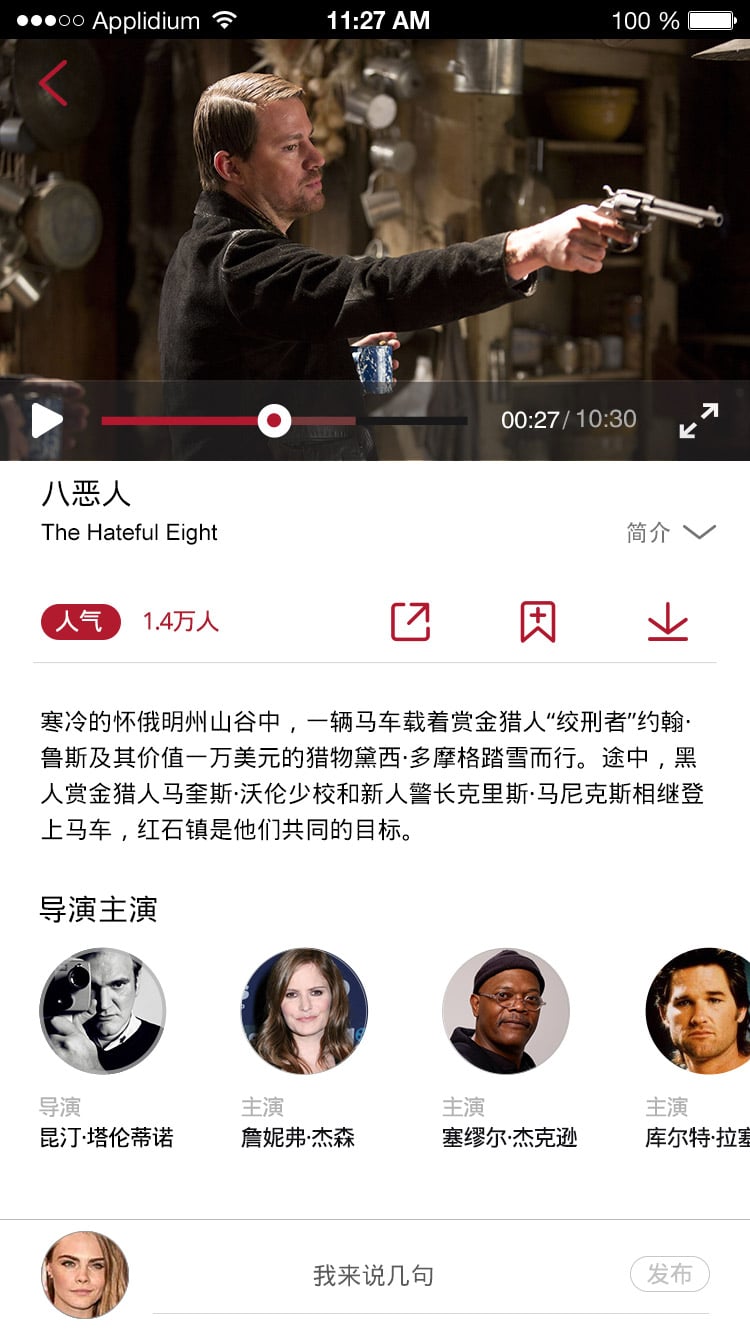
Task: Focus the 我来说几句 comment field
Action: [373, 1275]
